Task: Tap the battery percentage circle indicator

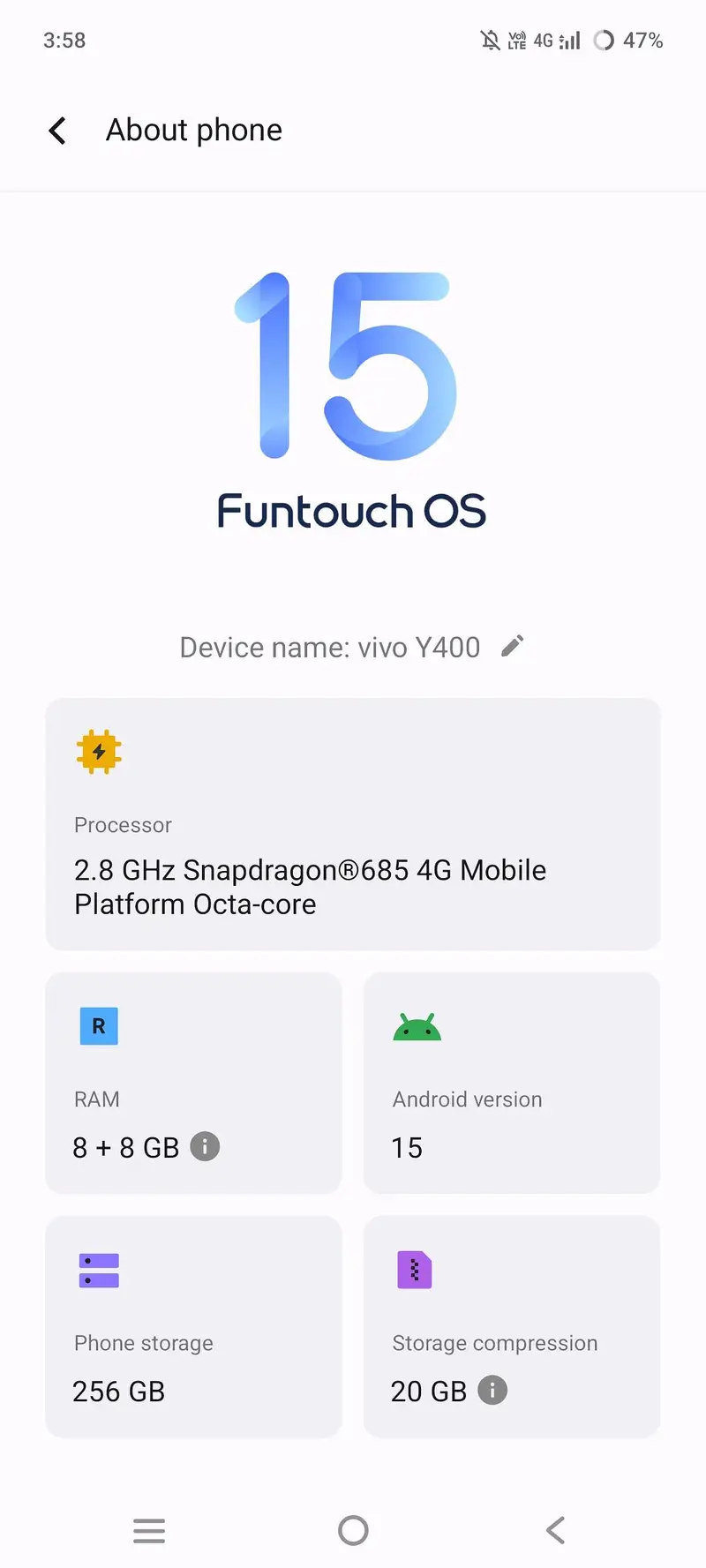Action: [604, 40]
